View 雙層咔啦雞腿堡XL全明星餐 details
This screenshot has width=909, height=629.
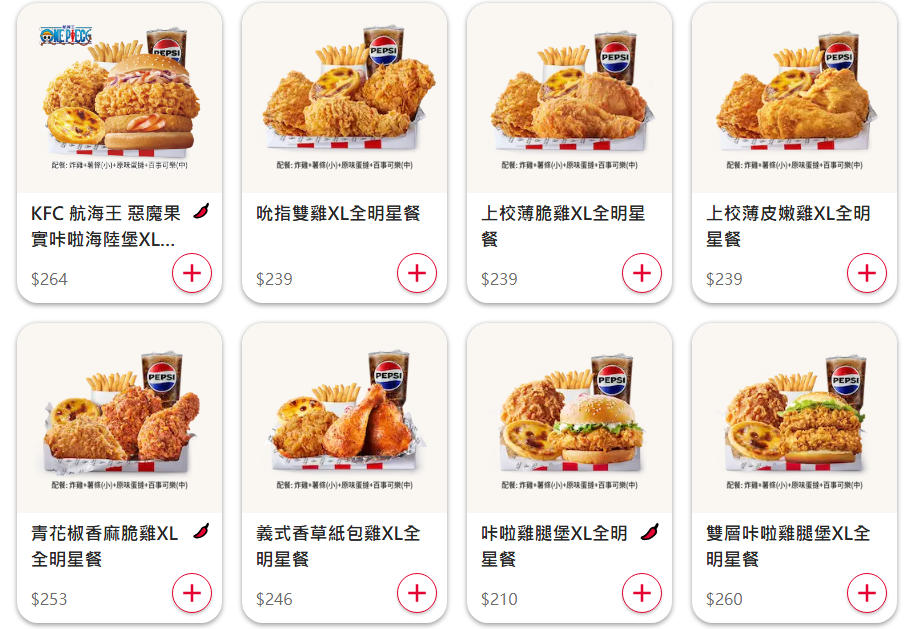click(x=794, y=420)
